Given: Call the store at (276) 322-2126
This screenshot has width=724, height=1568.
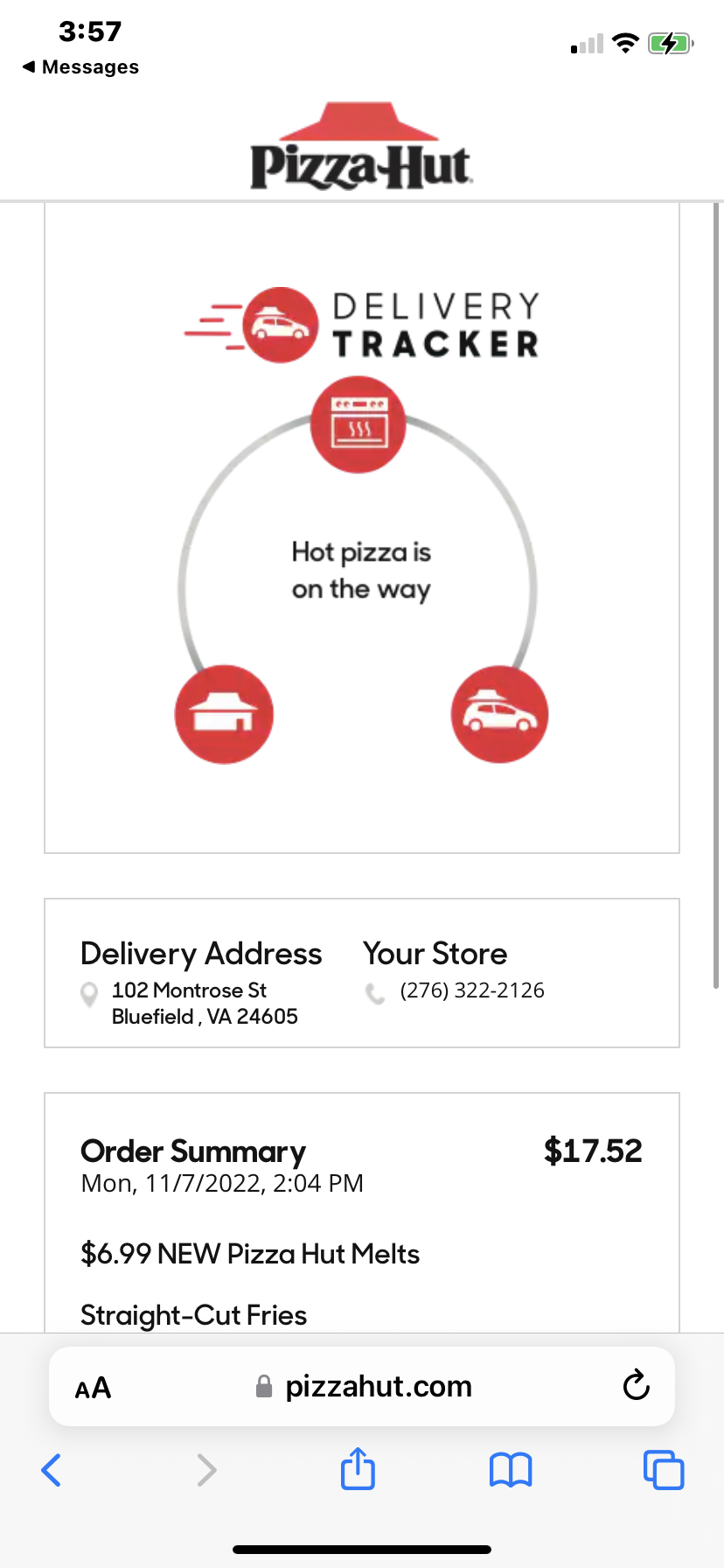Looking at the screenshot, I should point(471,990).
